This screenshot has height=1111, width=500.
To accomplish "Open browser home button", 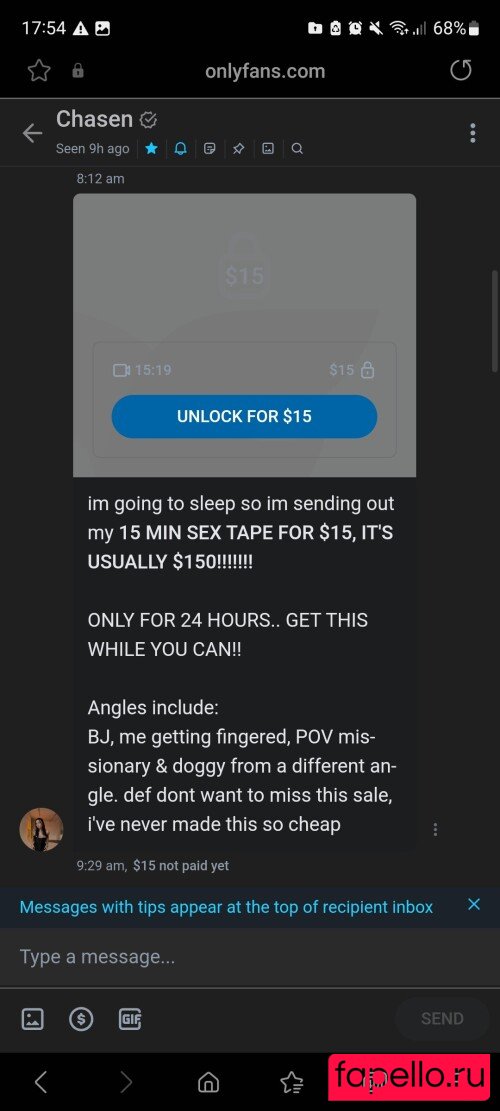I will 208,1082.
